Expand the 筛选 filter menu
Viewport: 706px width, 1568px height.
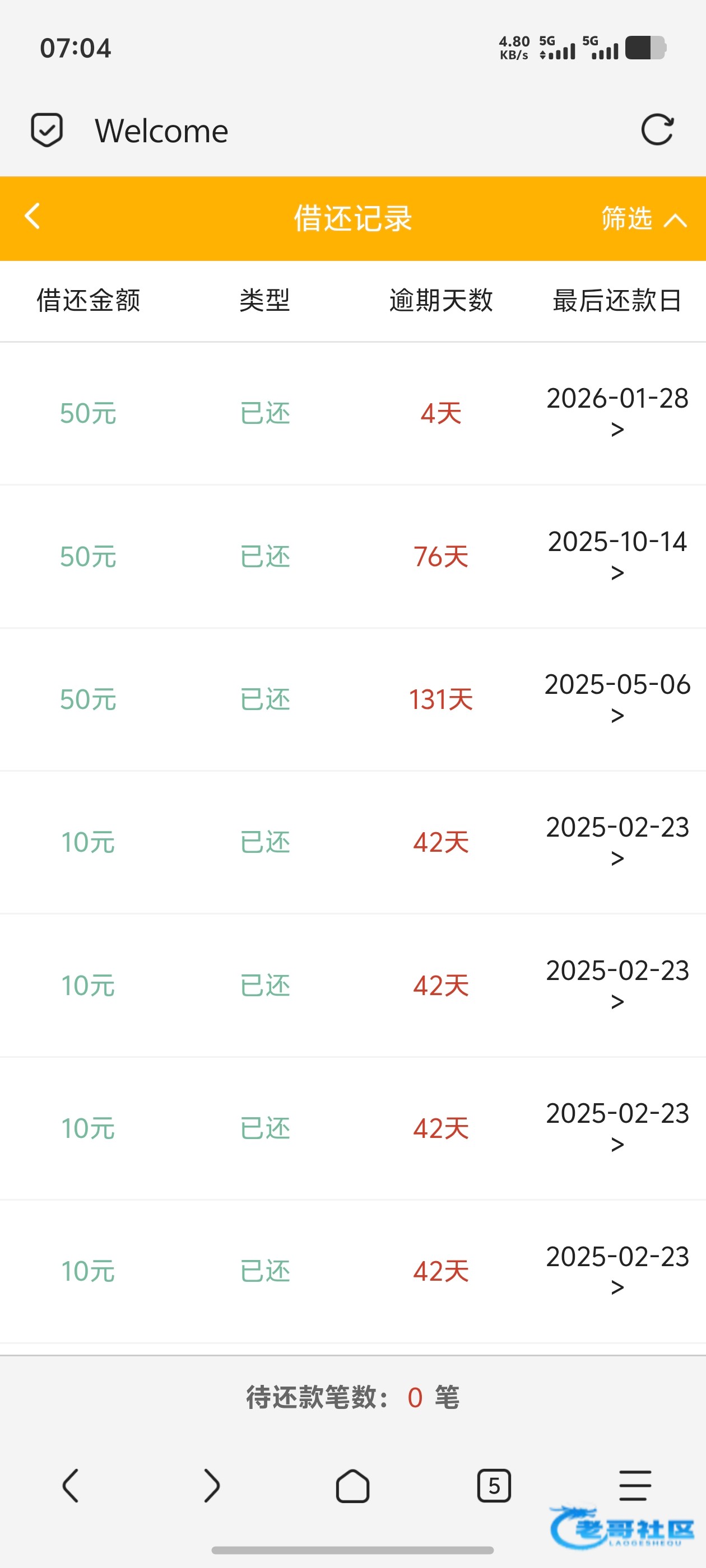point(643,218)
